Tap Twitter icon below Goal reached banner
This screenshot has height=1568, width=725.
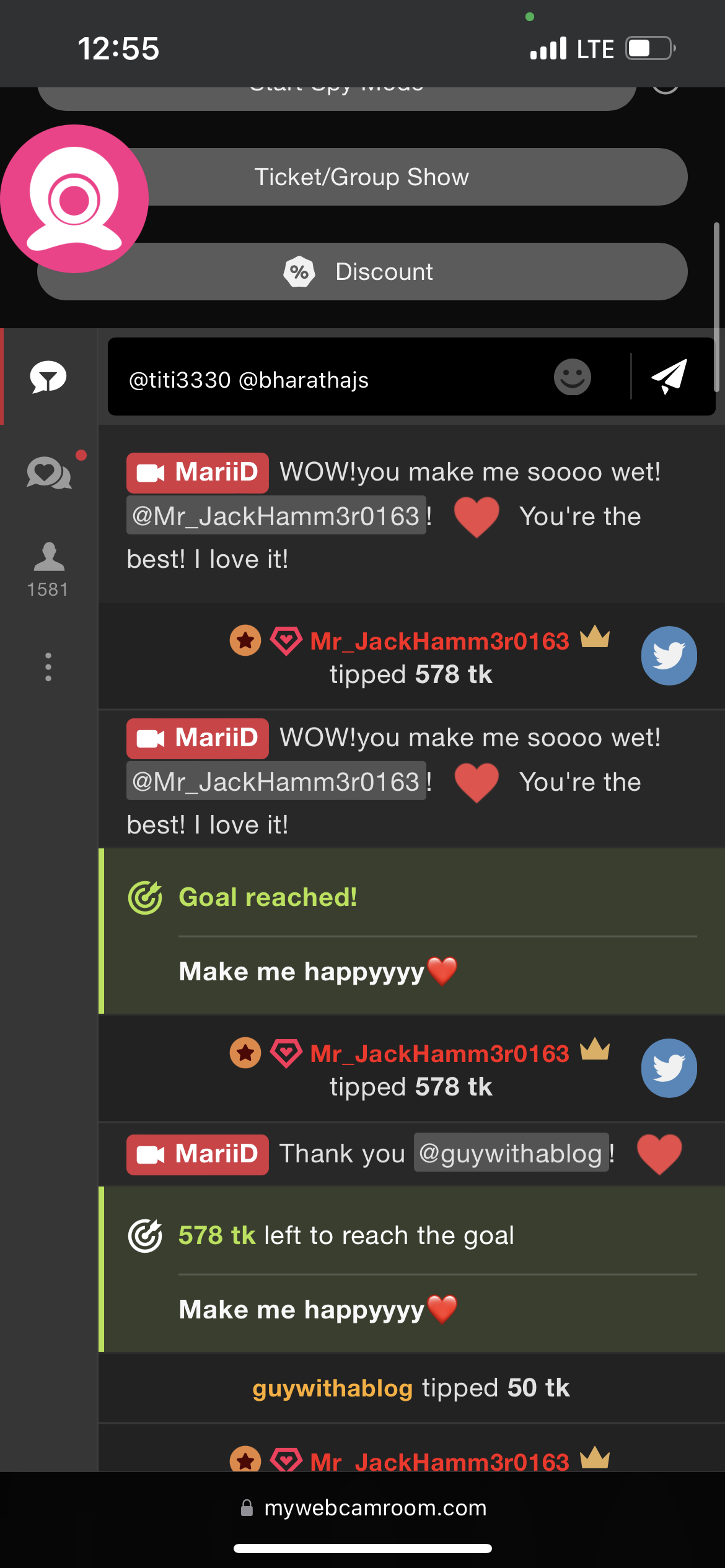pyautogui.click(x=669, y=1068)
